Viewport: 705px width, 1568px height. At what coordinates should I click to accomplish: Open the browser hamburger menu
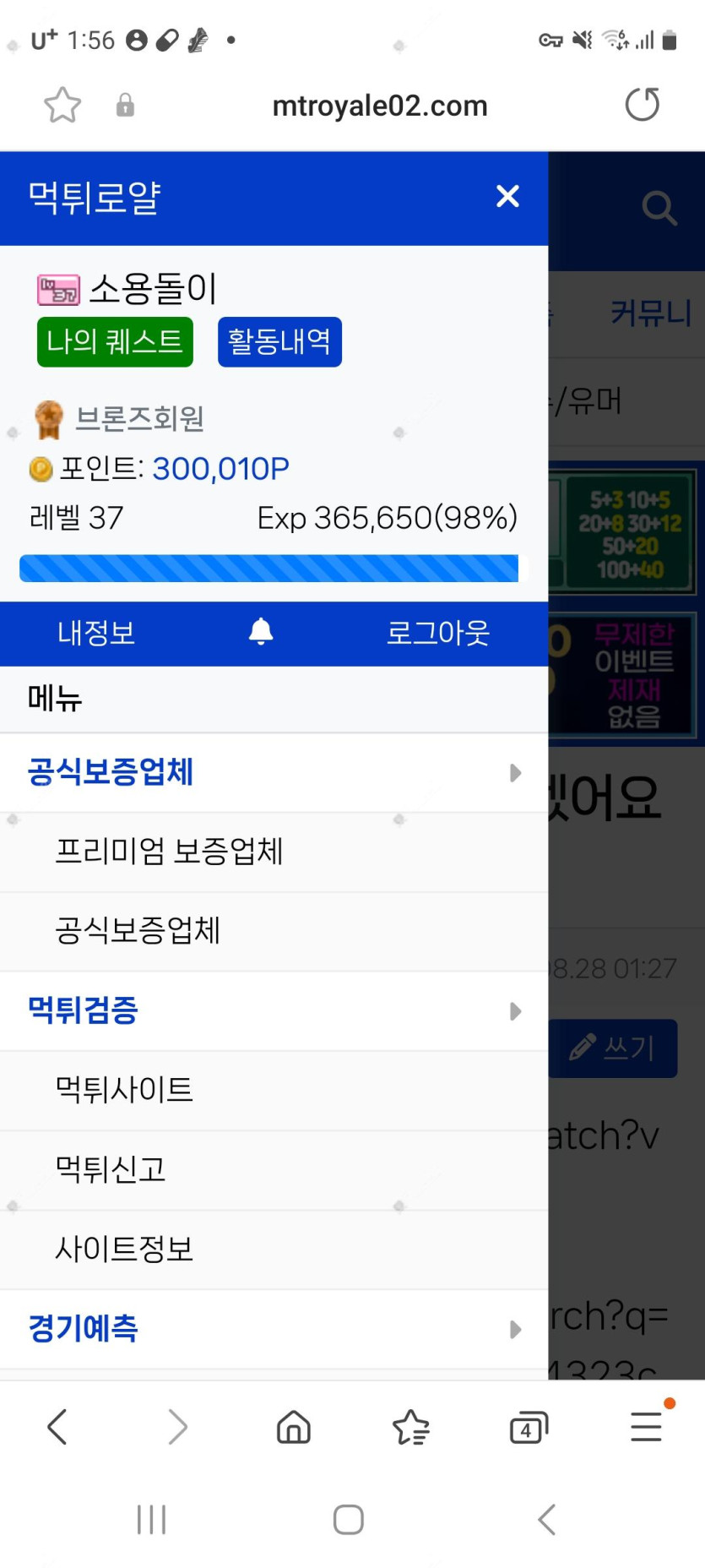(x=647, y=1427)
